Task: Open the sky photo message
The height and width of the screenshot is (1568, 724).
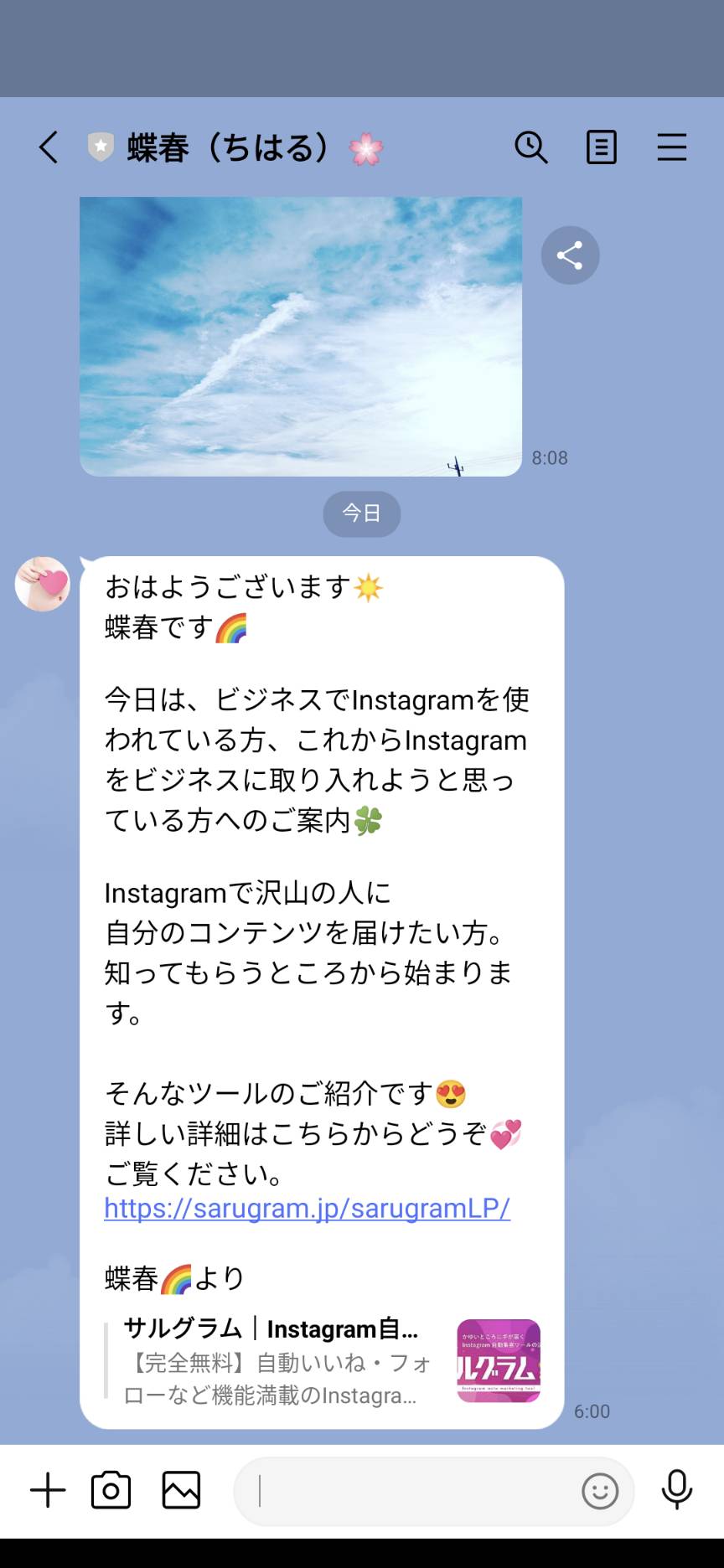Action: point(301,337)
